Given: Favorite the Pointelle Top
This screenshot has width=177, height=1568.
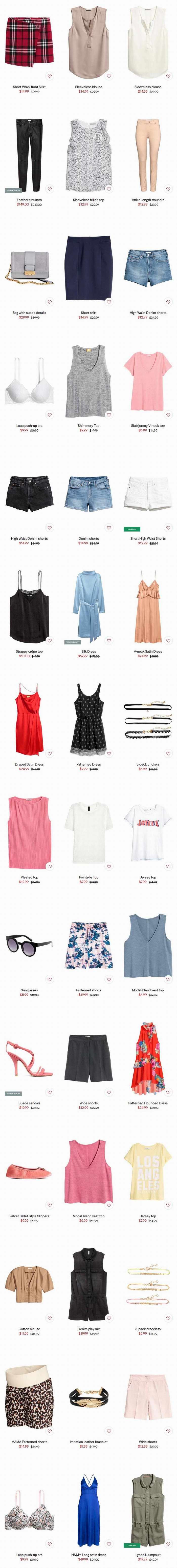Looking at the screenshot, I should [109, 866].
